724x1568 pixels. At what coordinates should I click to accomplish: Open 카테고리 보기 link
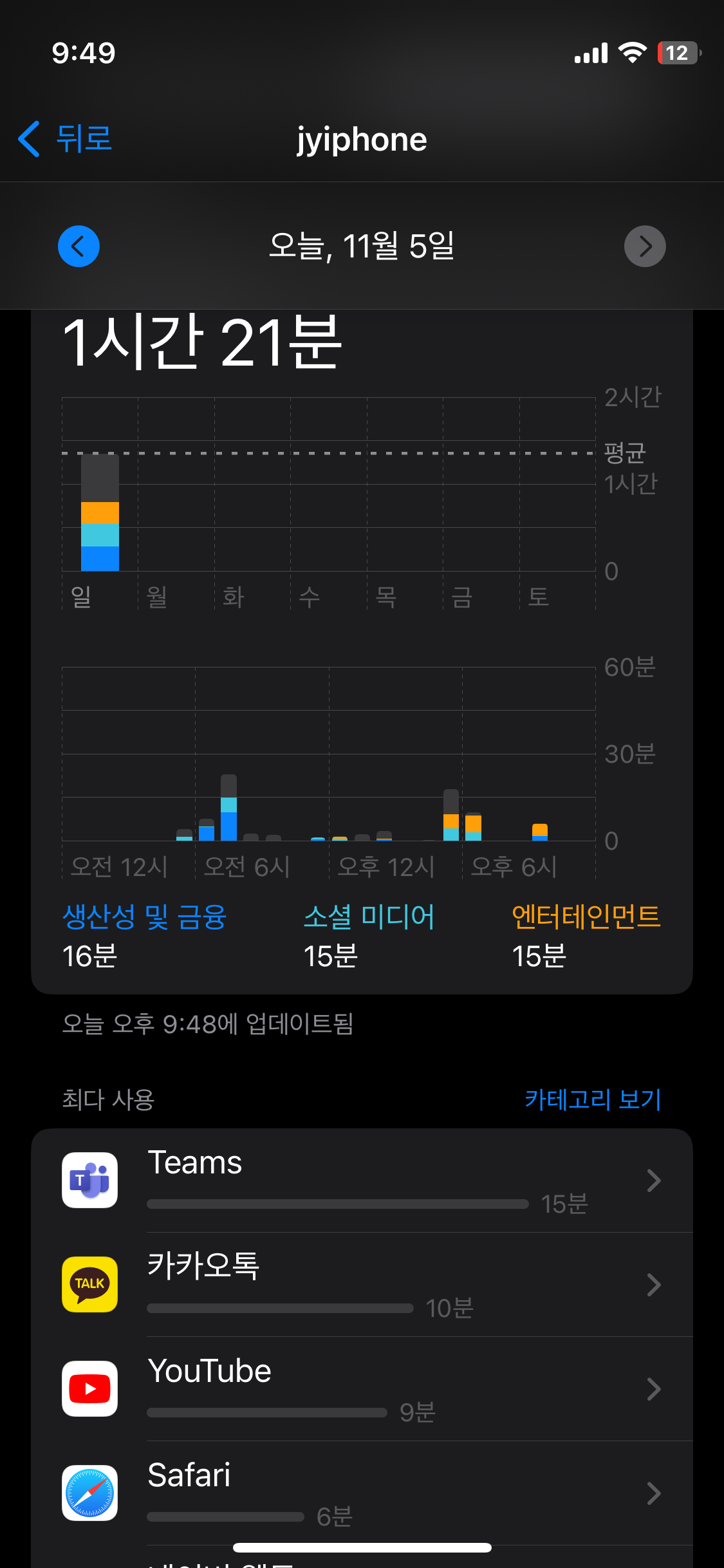tap(593, 1099)
